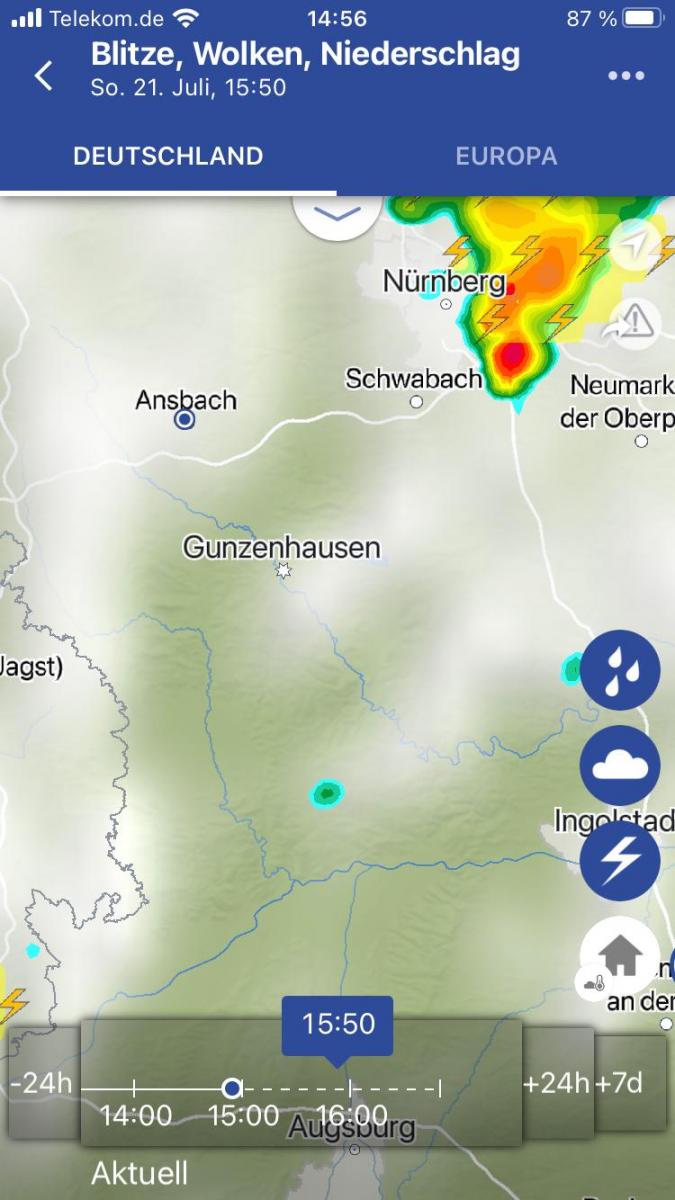Jump back with the -24h button
The width and height of the screenshot is (675, 1200).
tap(42, 1083)
